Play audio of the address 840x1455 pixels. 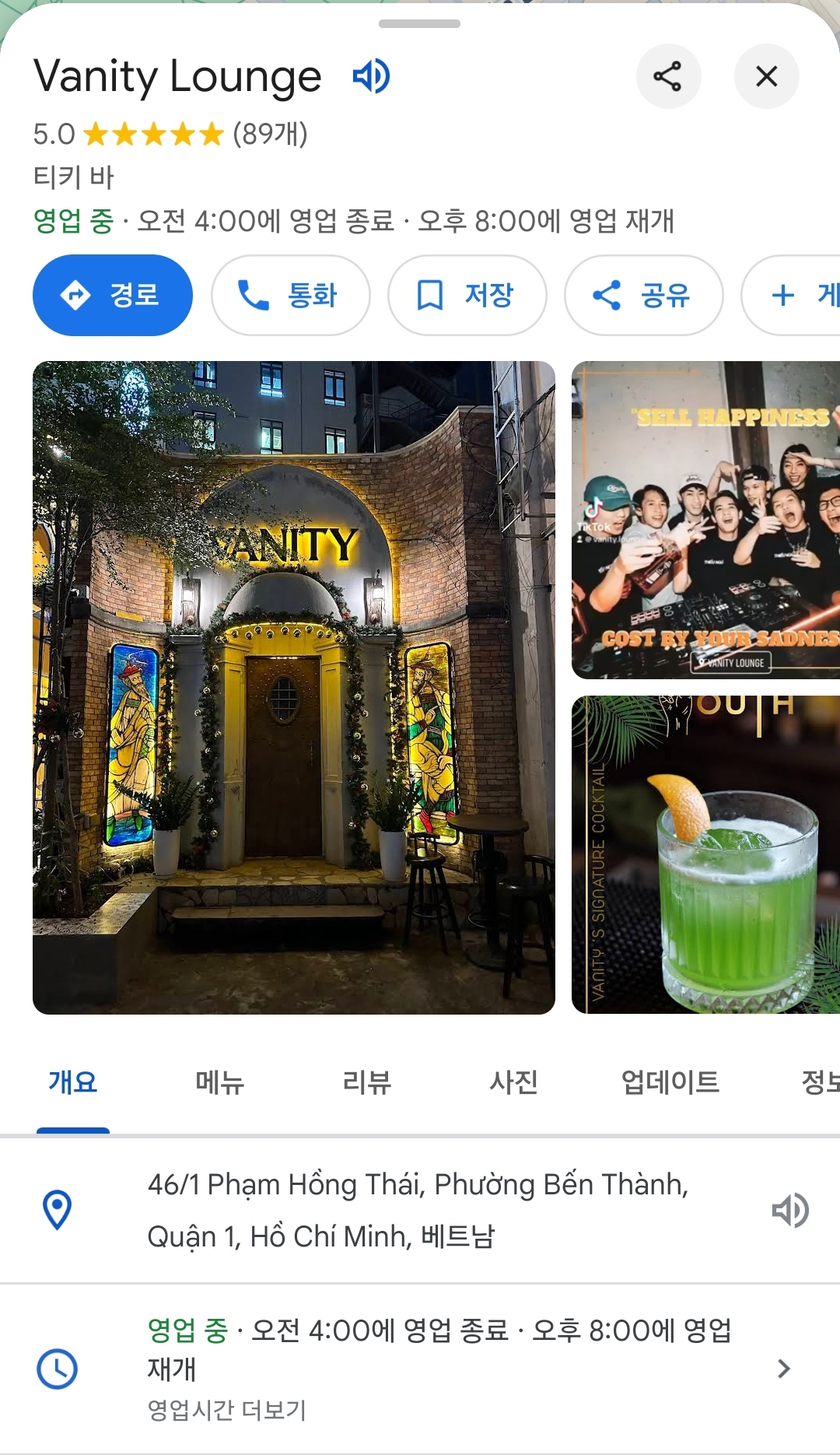[x=790, y=1211]
